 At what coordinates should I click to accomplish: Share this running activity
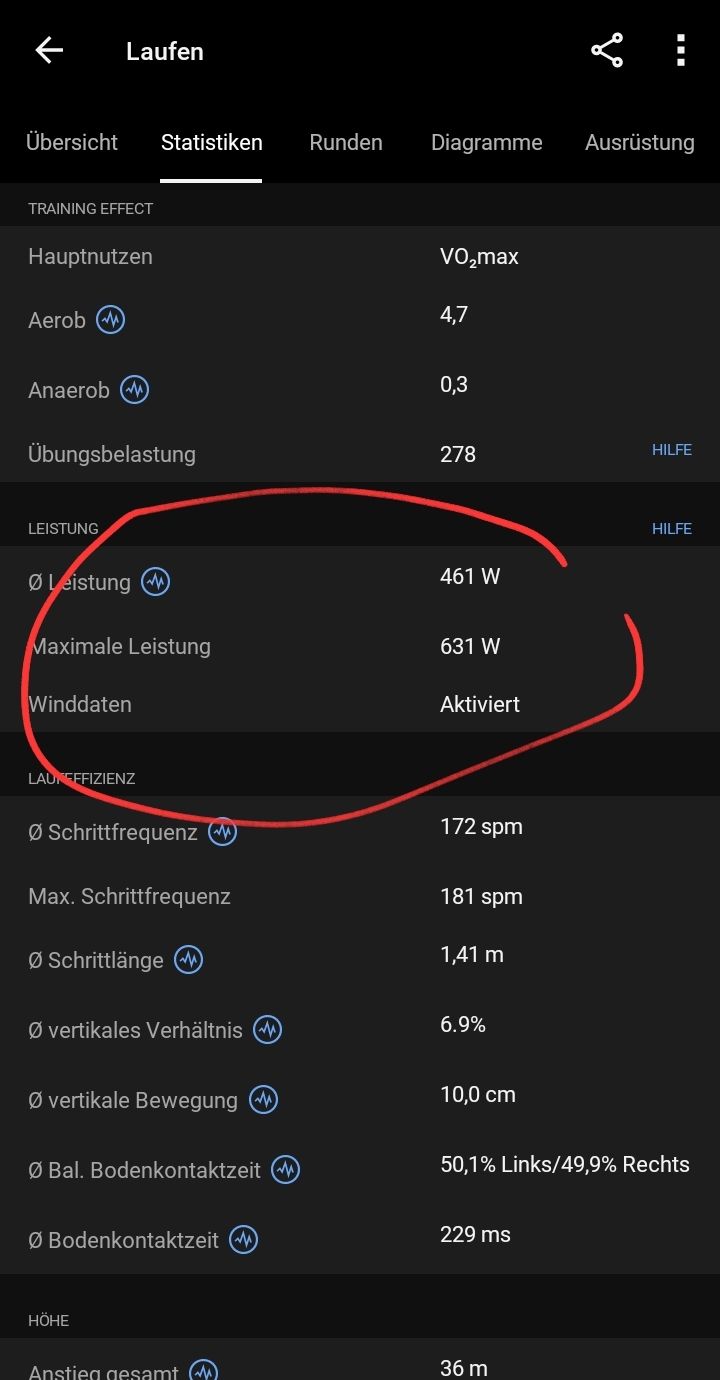(x=607, y=51)
